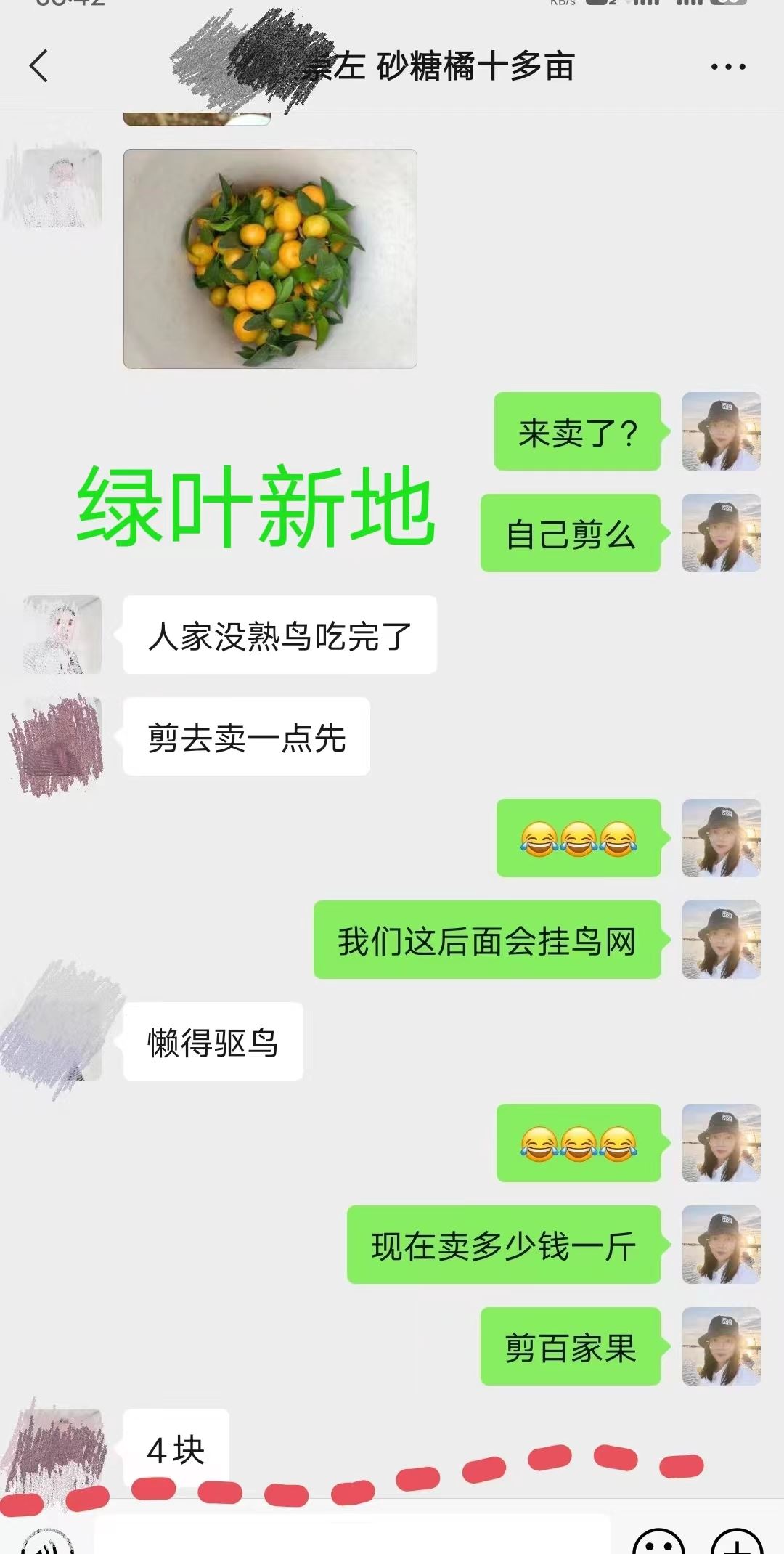Switch to voice message input
The width and height of the screenshot is (784, 1554).
48,1542
